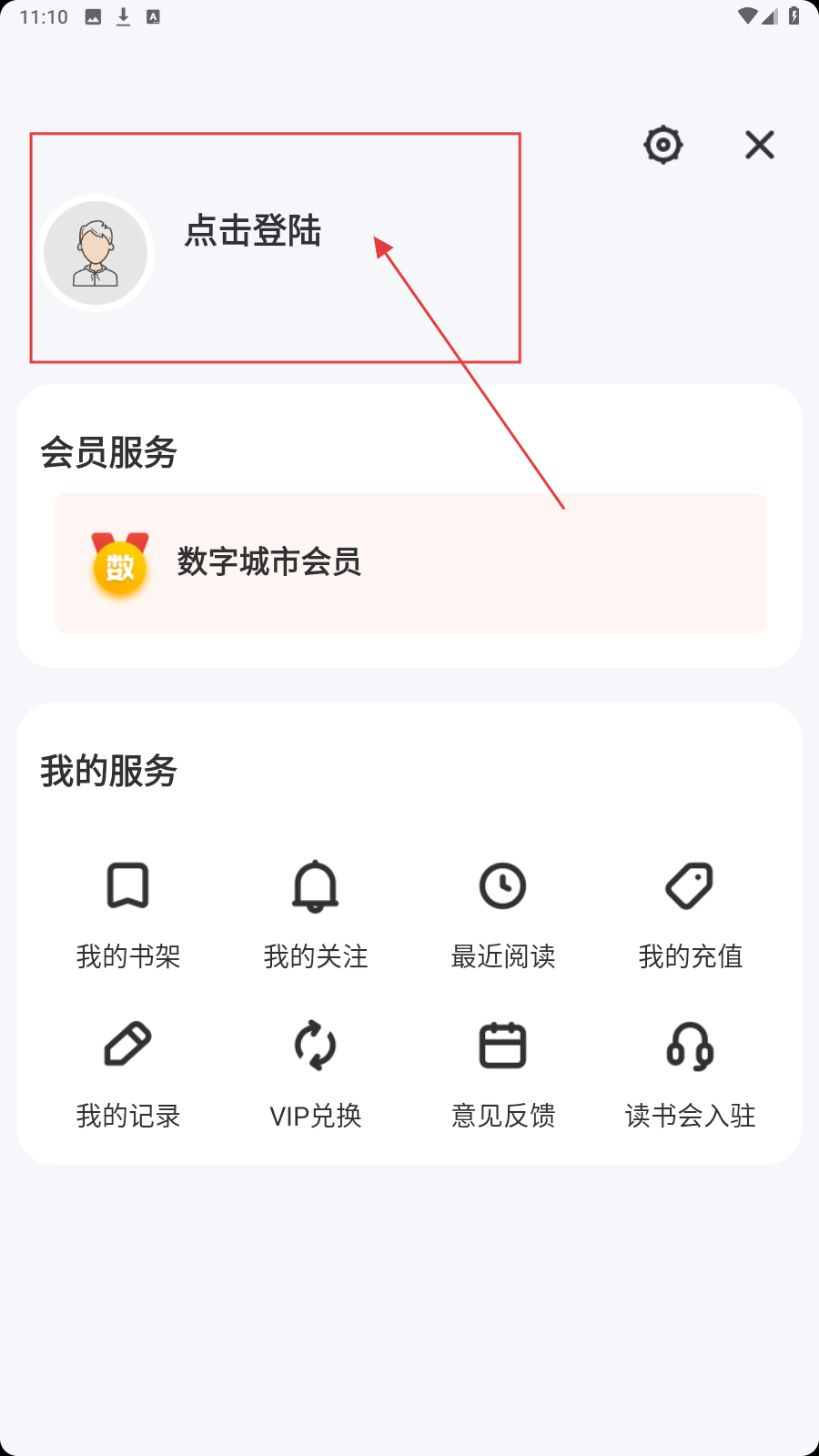Open 我的充值 recharge page
The width and height of the screenshot is (819, 1456).
(691, 914)
